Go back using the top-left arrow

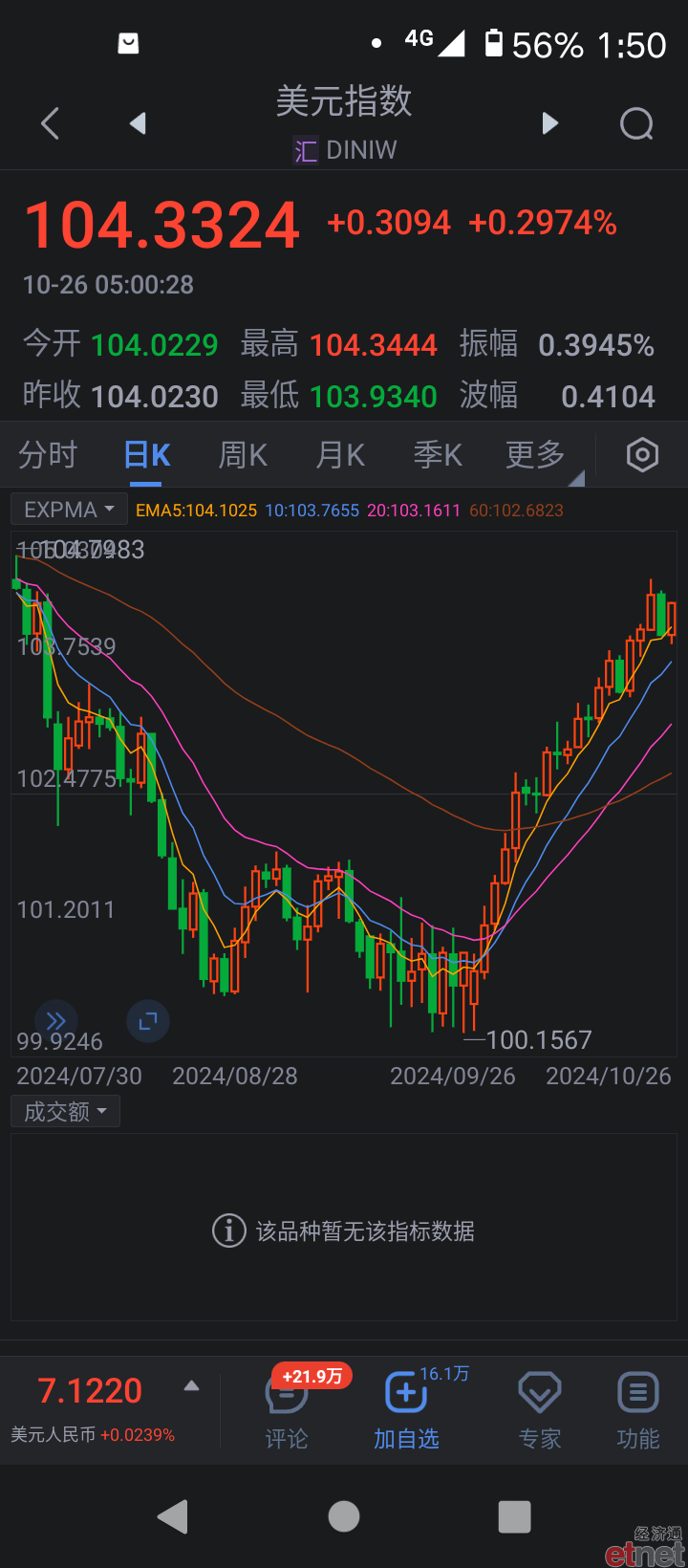(51, 123)
